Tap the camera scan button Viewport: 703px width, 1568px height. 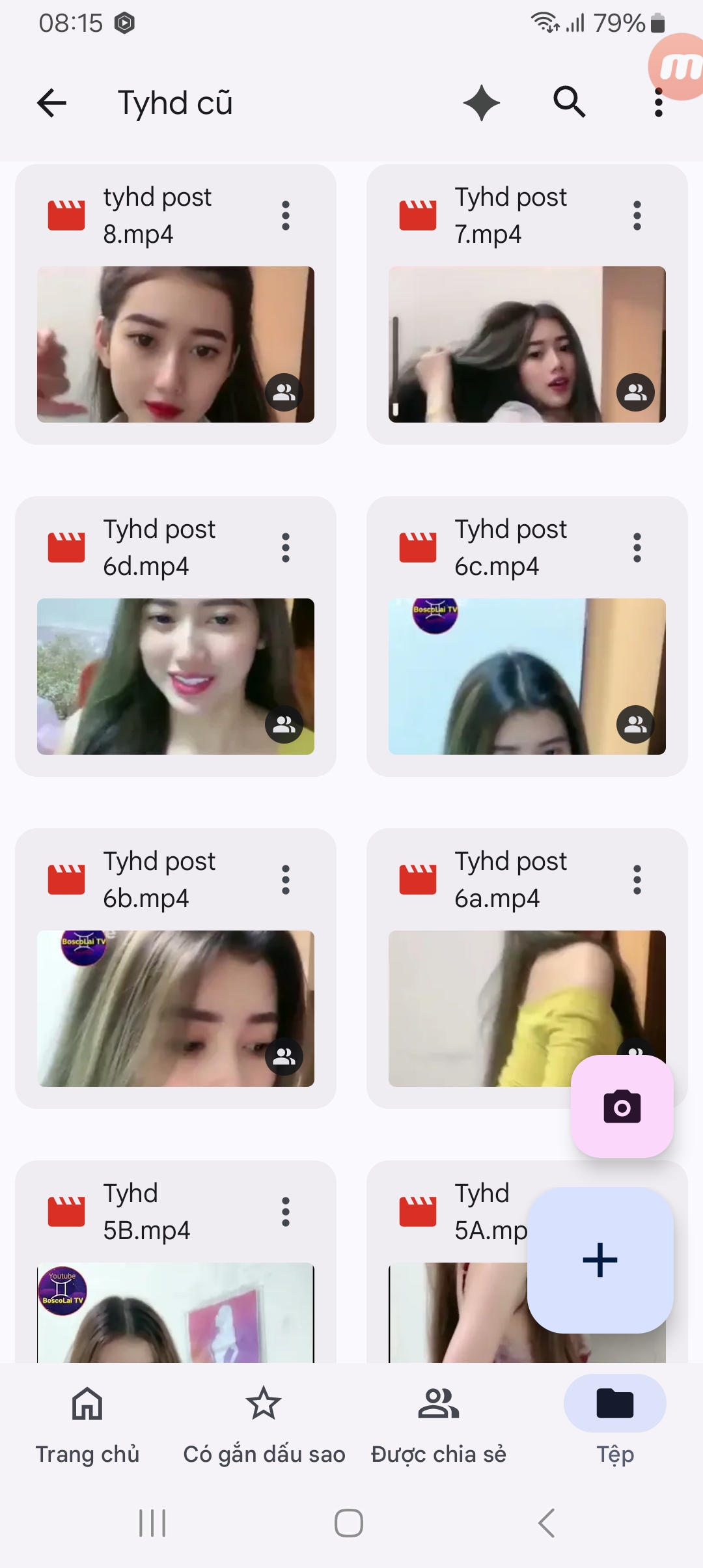pyautogui.click(x=622, y=1106)
